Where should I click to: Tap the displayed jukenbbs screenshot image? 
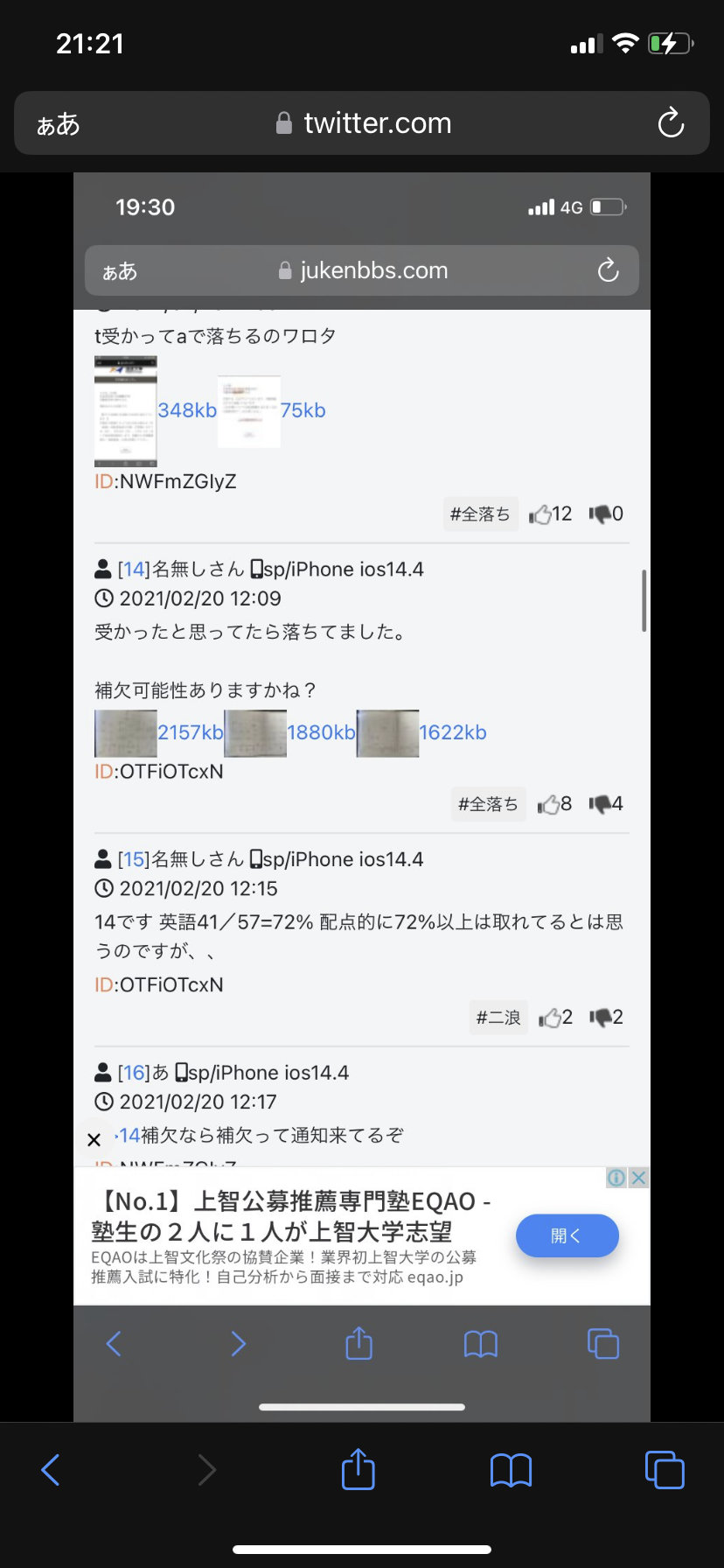coord(362,787)
